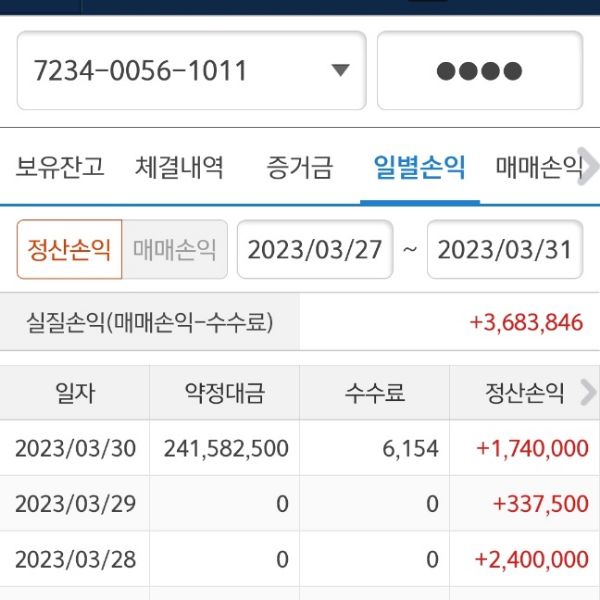600x600 pixels.
Task: Change the start date 2023/03/27
Action: [315, 249]
